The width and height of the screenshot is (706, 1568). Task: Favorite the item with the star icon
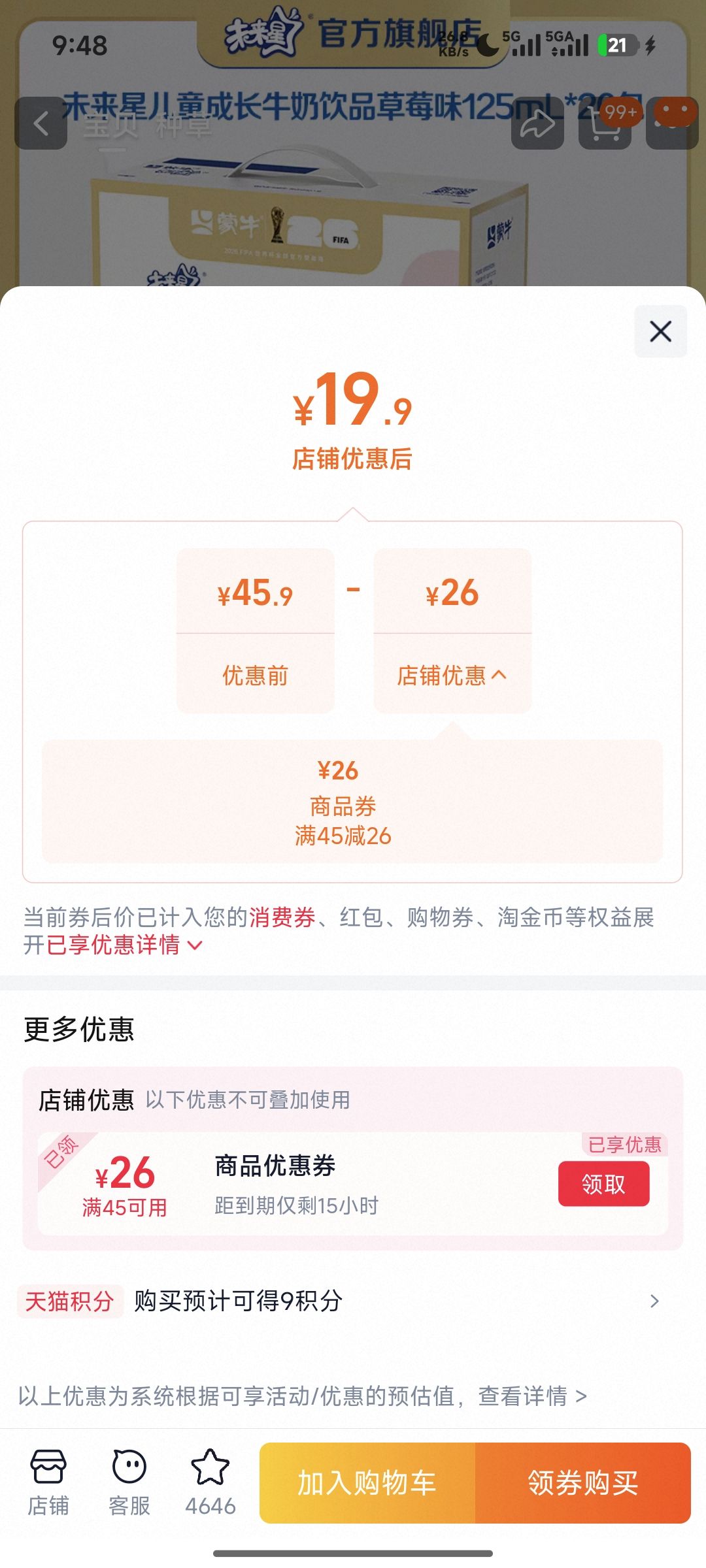pyautogui.click(x=210, y=1482)
